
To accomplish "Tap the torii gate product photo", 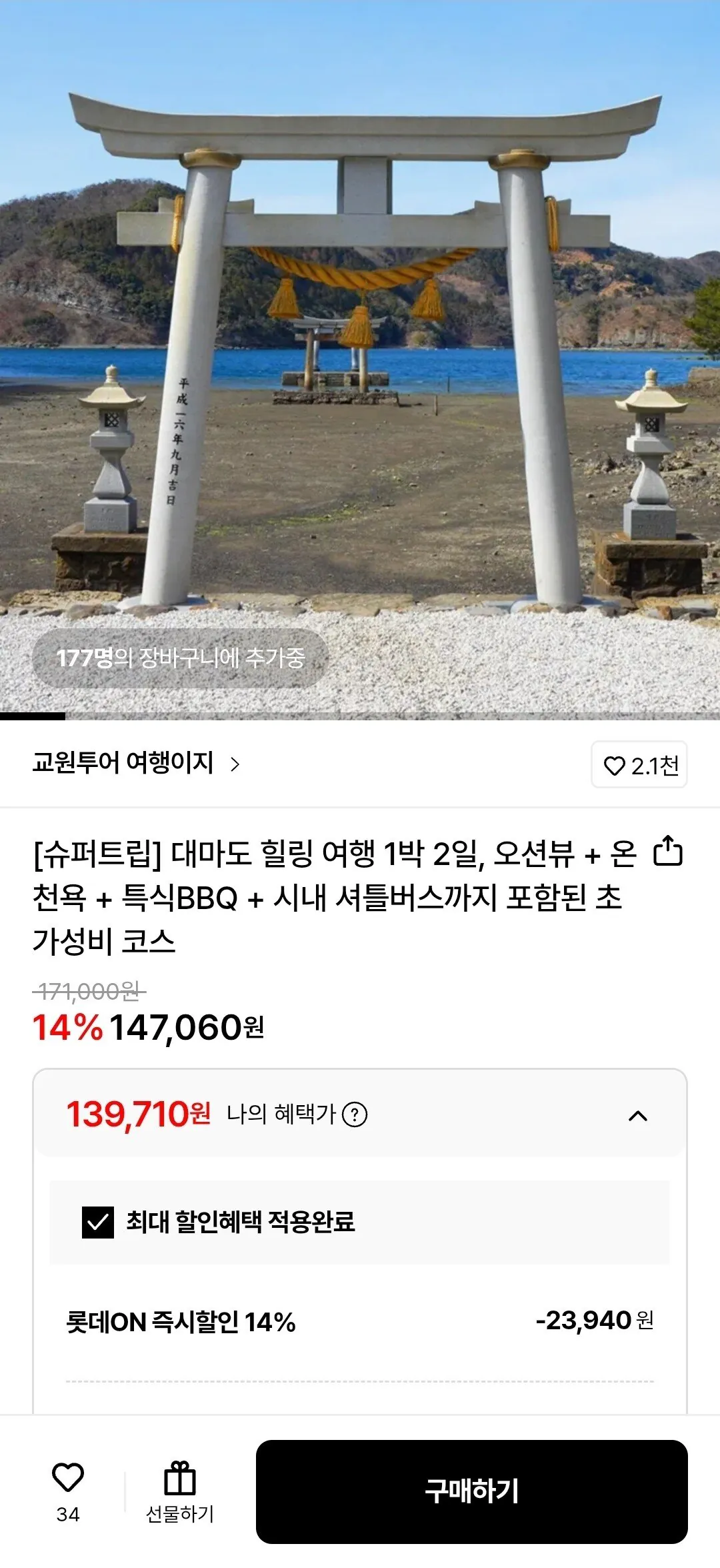I will [360, 333].
